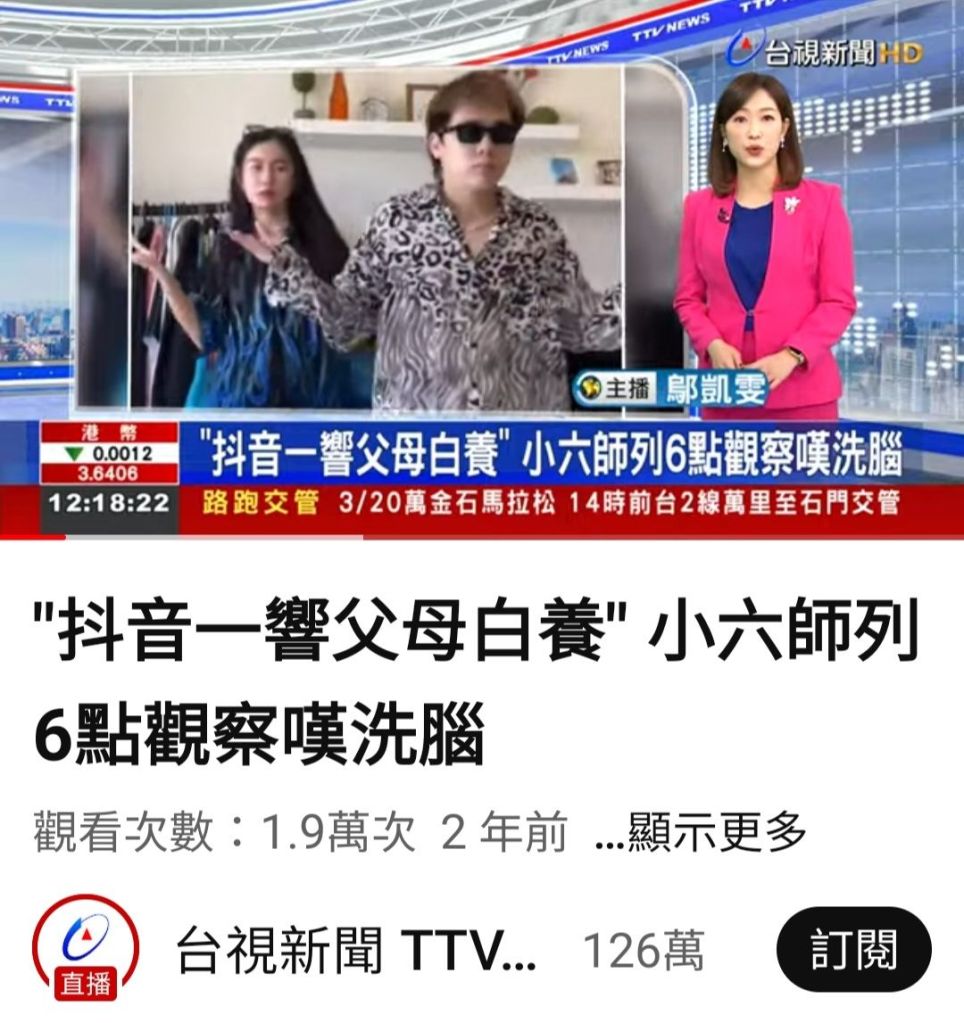Open the 台視新聞 TTV channel avatar
Screen dimensions: 964x1023
(x=84, y=948)
